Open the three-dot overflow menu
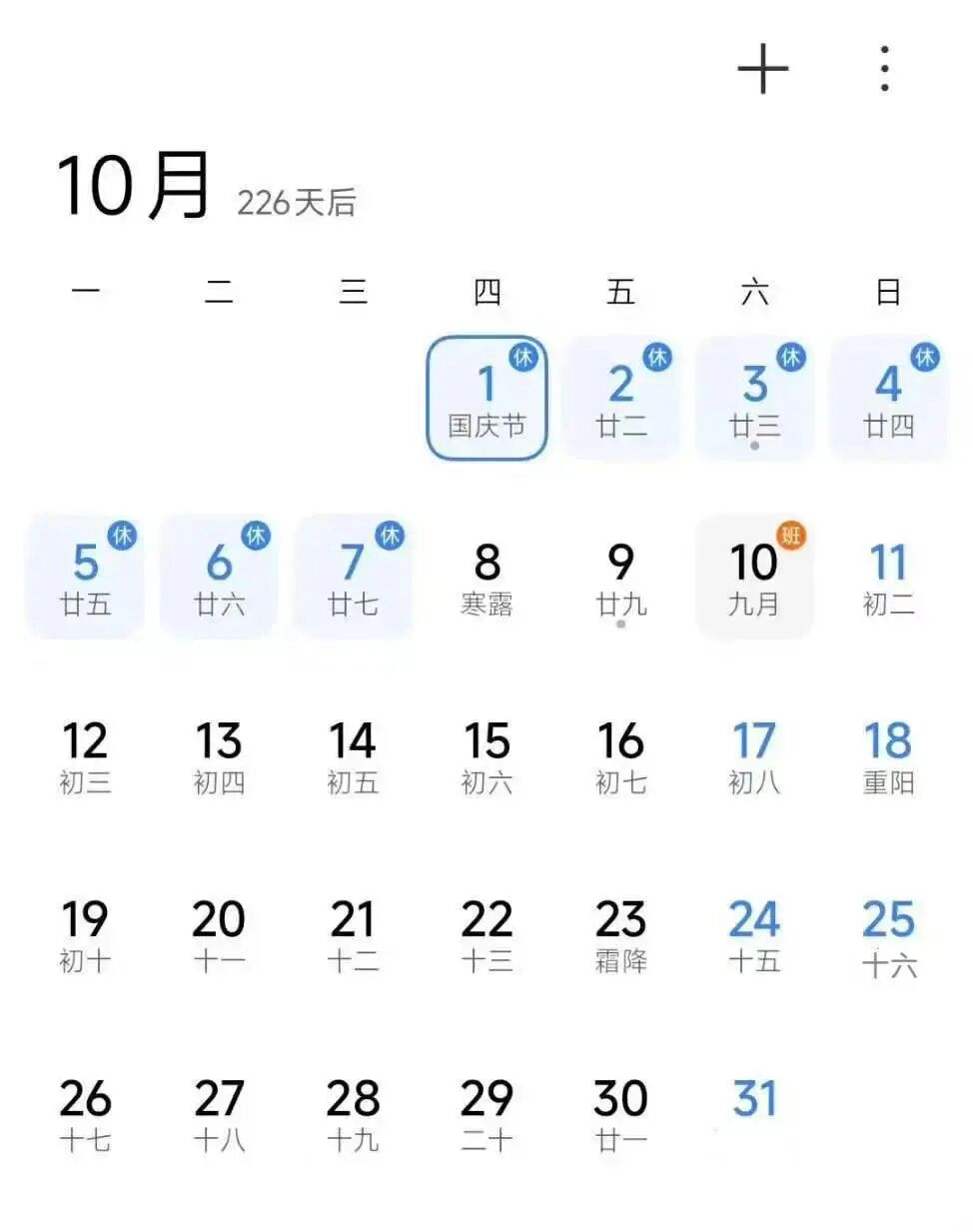The height and width of the screenshot is (1232, 973). pos(884,69)
